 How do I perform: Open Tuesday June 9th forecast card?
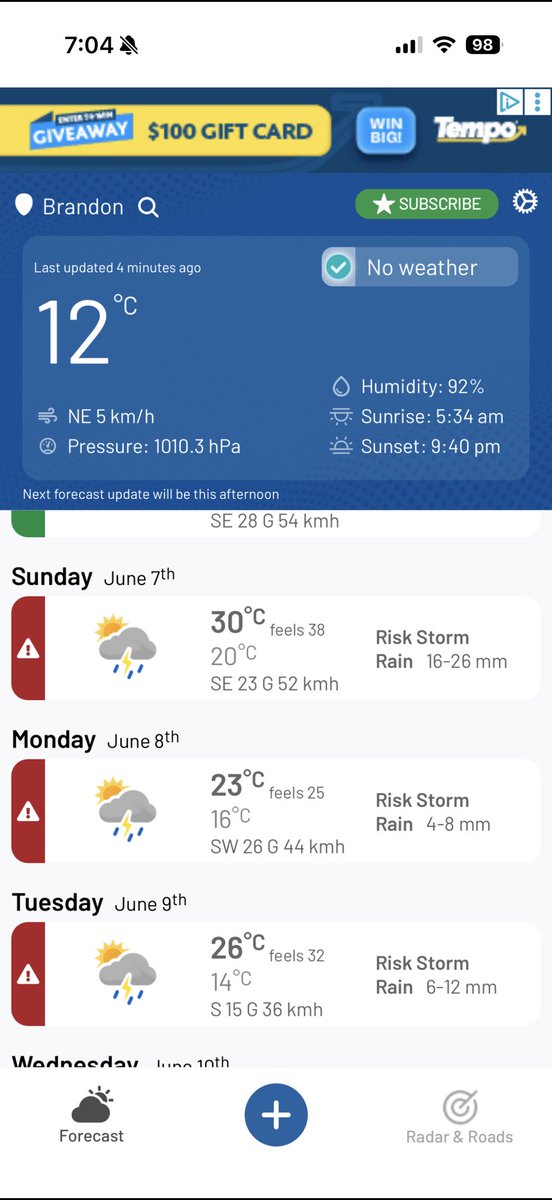tap(276, 974)
